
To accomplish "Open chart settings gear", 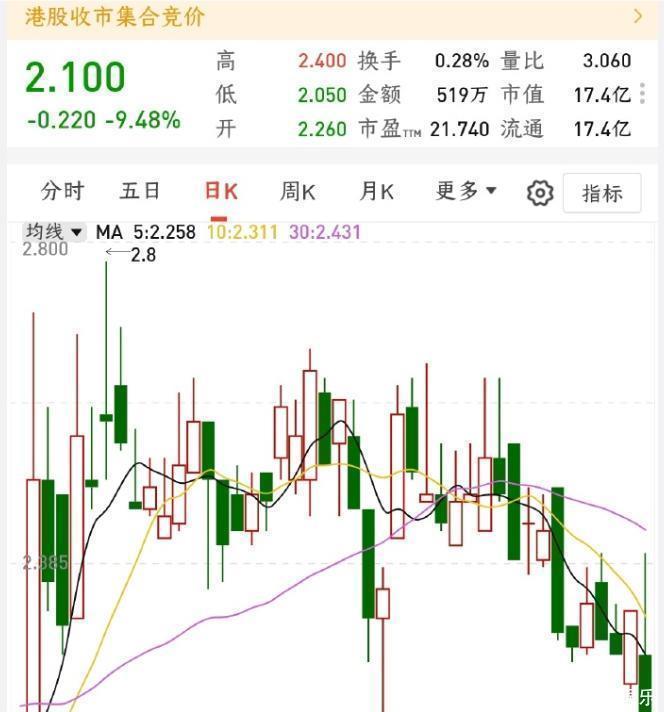I will 540,193.
